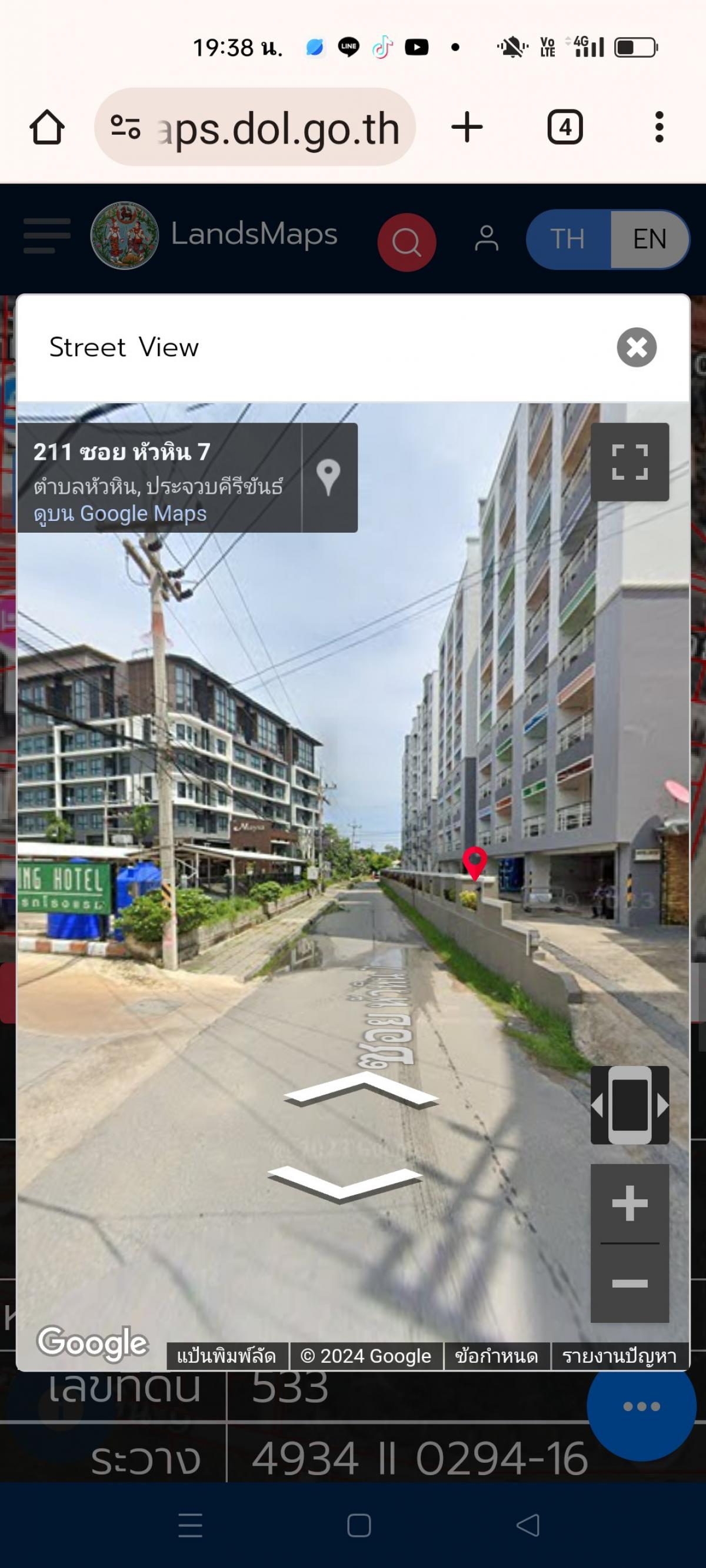Open แป้นพิมพ์ลัด keyboard shortcuts
The image size is (706, 1568).
pos(227,1356)
